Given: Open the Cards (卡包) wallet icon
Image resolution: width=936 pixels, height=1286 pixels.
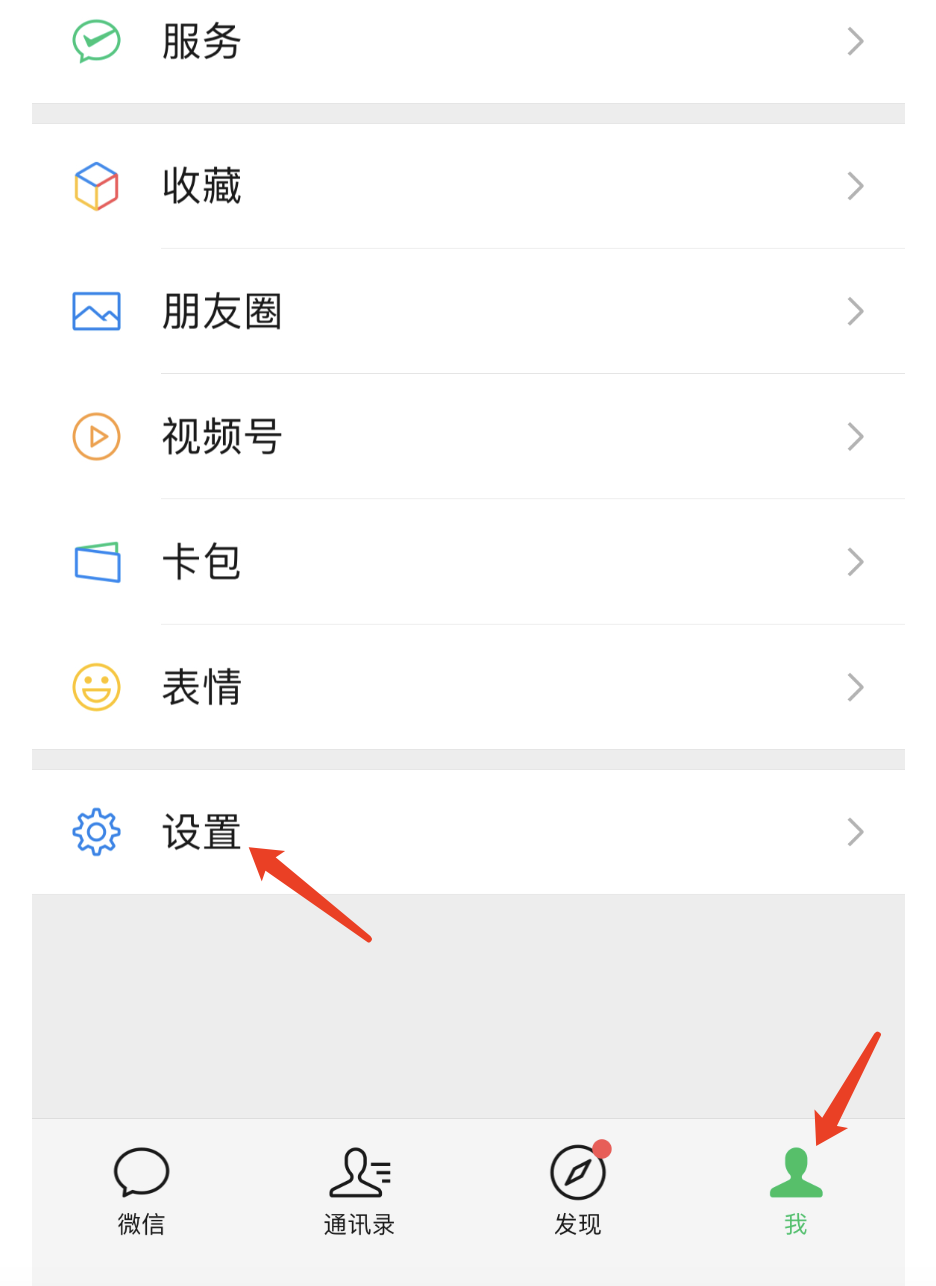Looking at the screenshot, I should click(95, 562).
